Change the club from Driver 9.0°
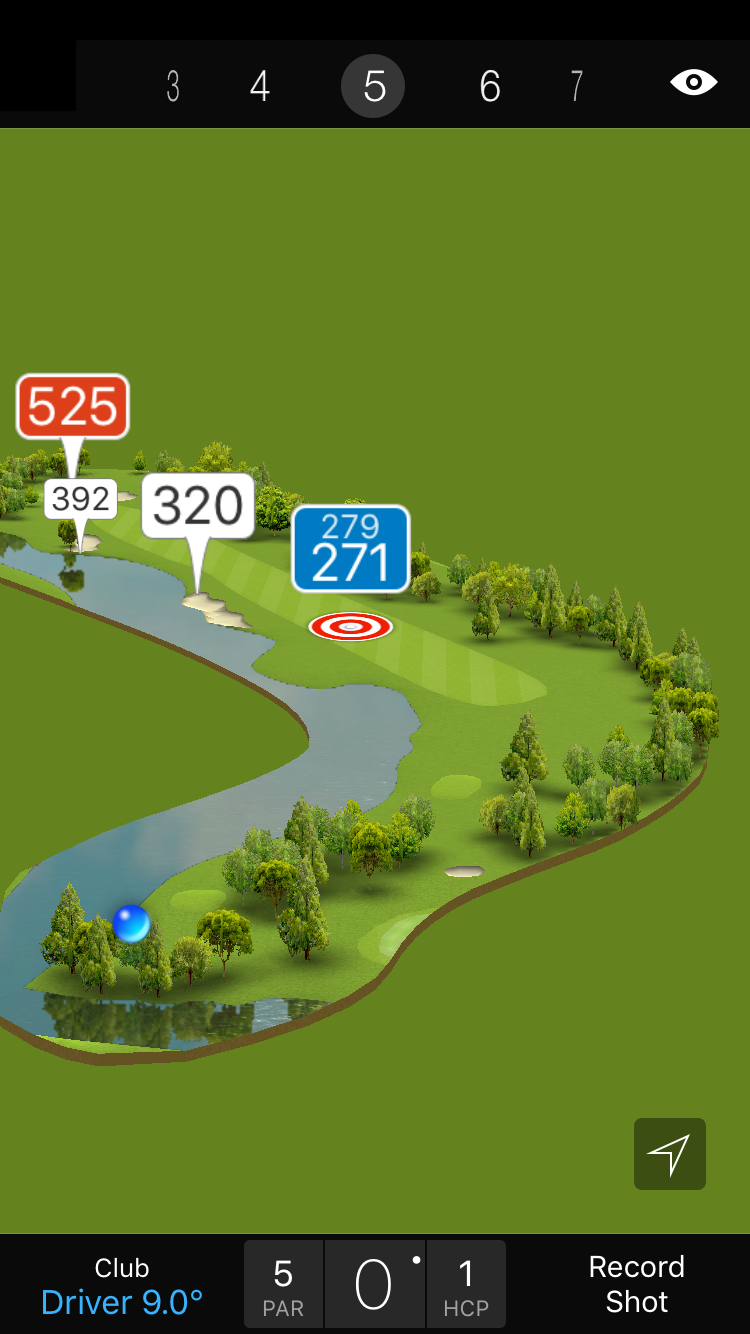Viewport: 750px width, 1334px height. pos(122,1286)
